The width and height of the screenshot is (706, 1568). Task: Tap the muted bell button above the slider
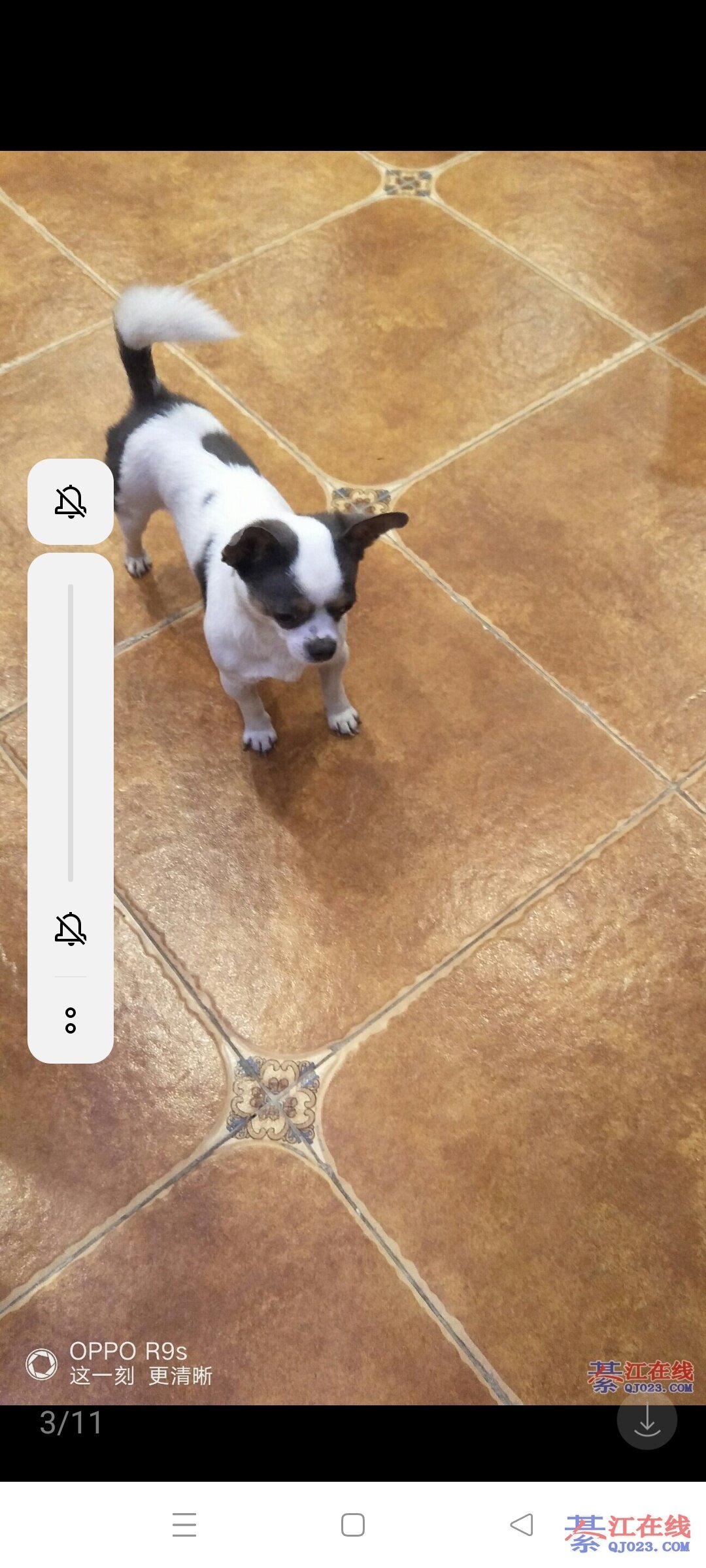click(71, 502)
